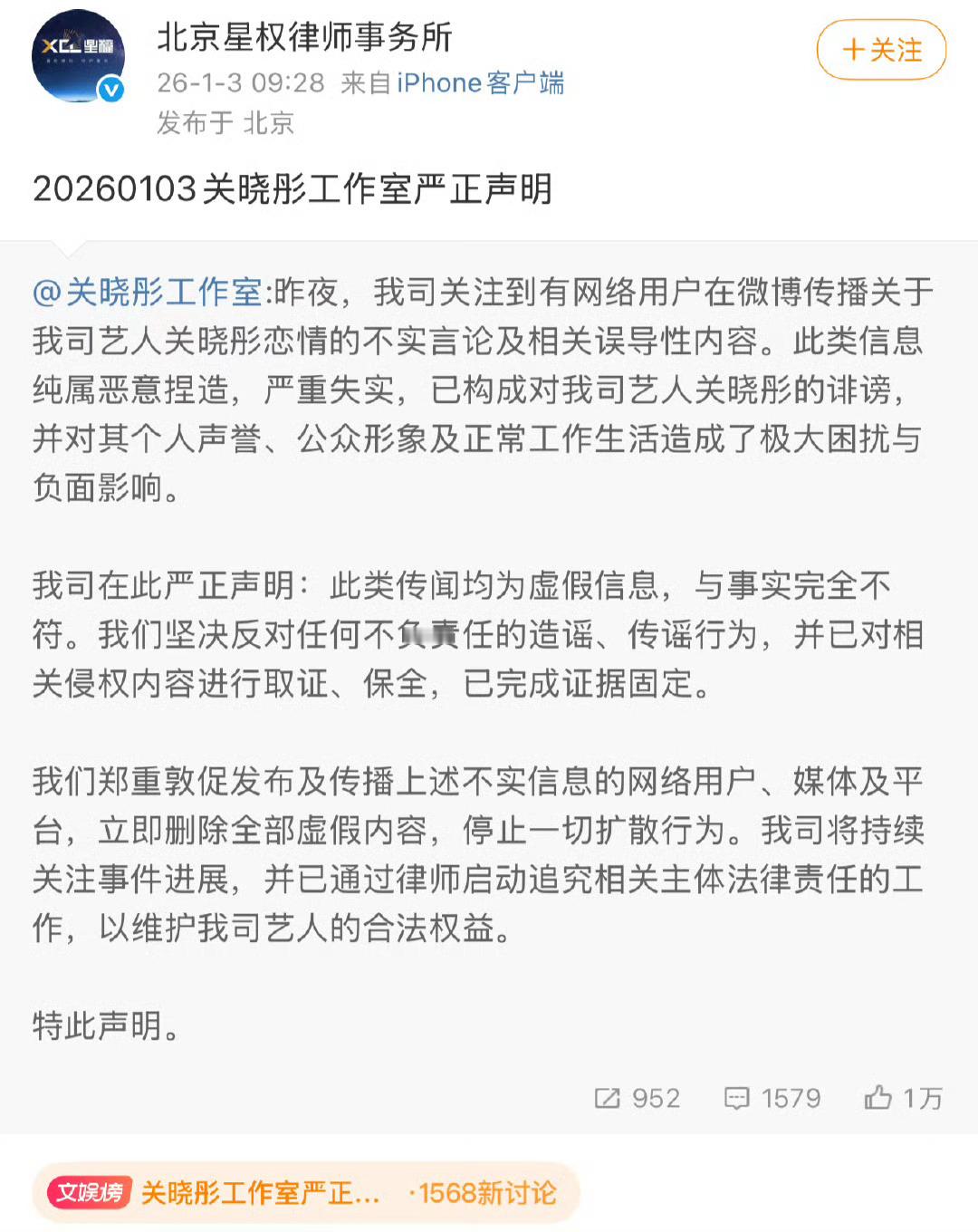Image resolution: width=978 pixels, height=1232 pixels.
Task: Click the comment count 1579
Action: [x=791, y=1099]
